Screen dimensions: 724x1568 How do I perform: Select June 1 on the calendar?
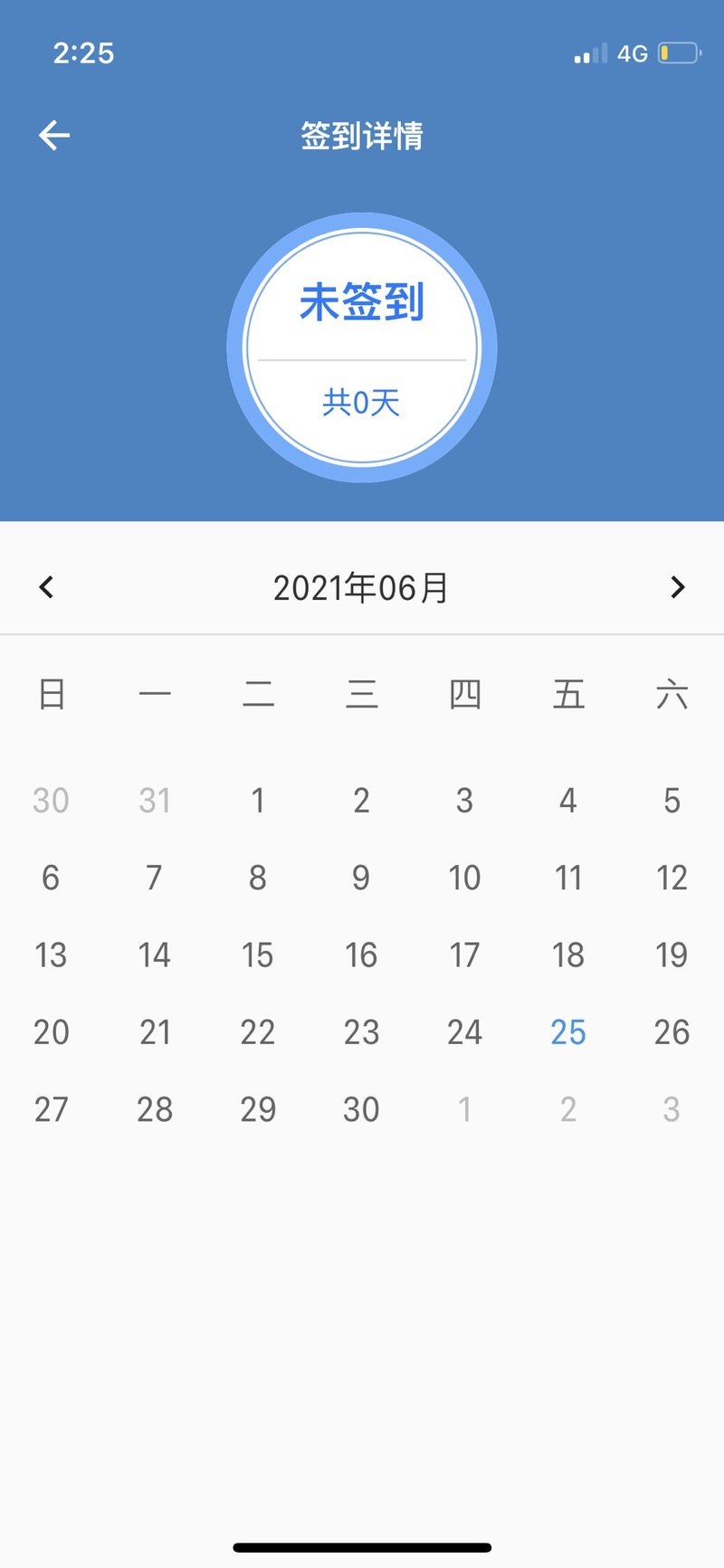(258, 801)
